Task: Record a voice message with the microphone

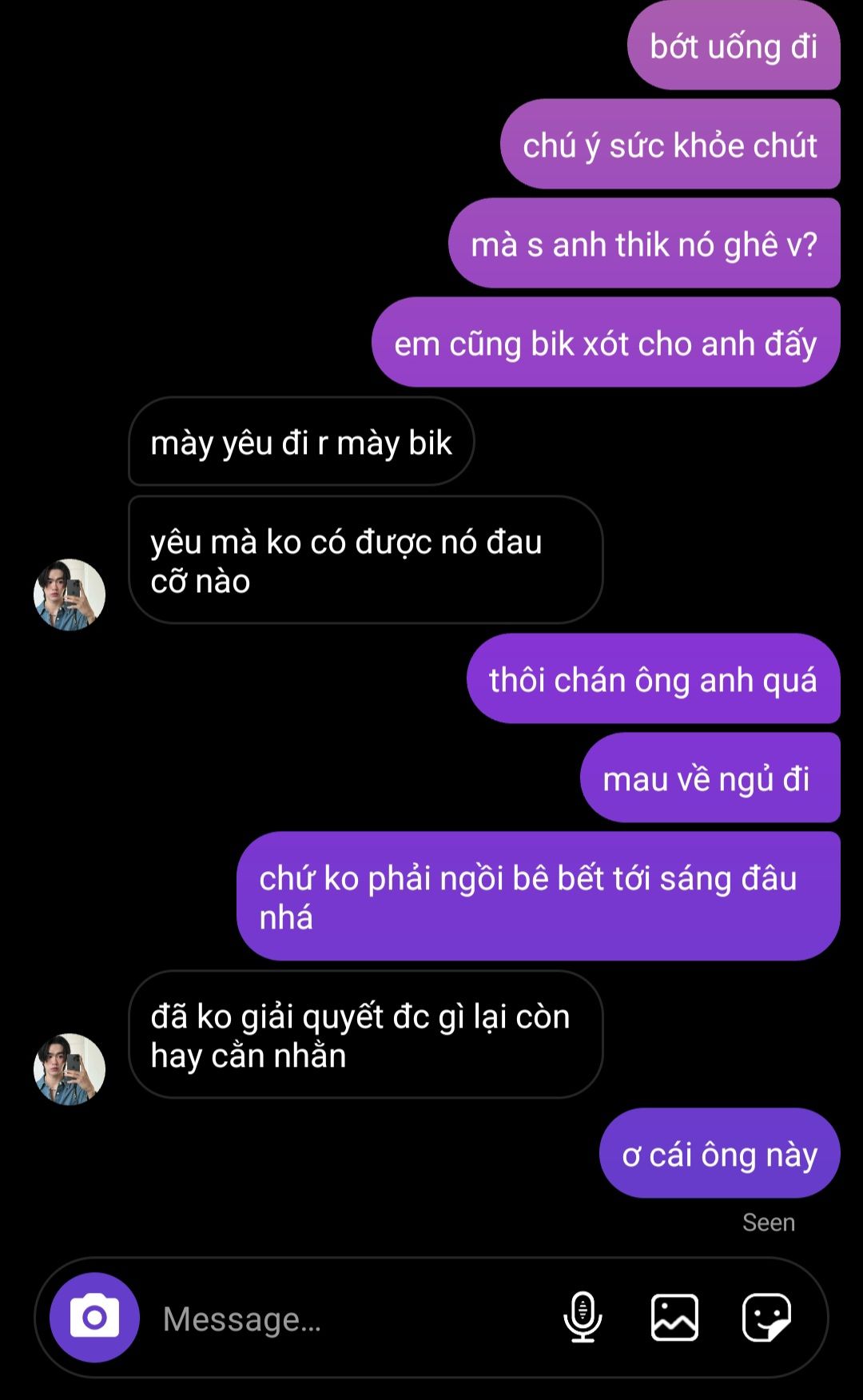Action: coord(583,1317)
